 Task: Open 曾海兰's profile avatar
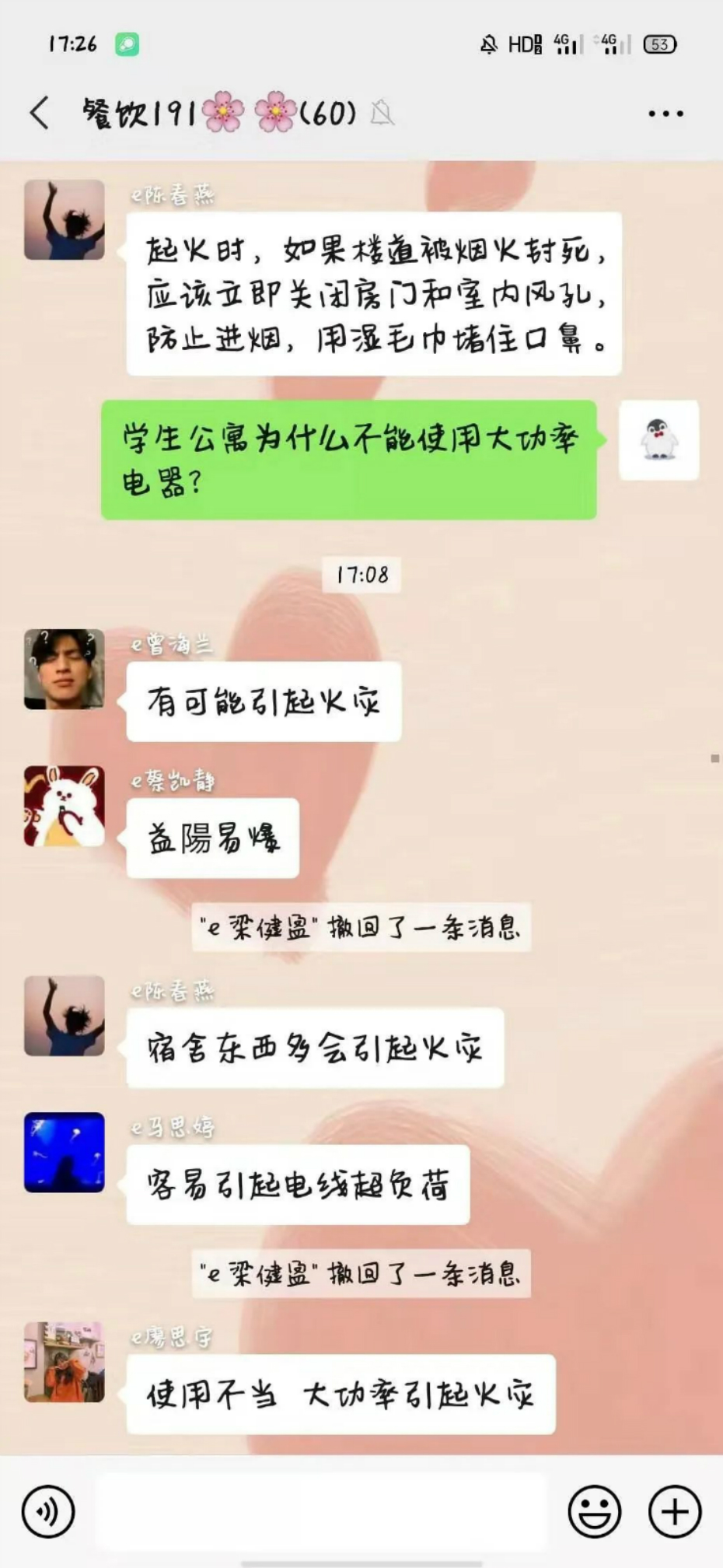pyautogui.click(x=65, y=669)
